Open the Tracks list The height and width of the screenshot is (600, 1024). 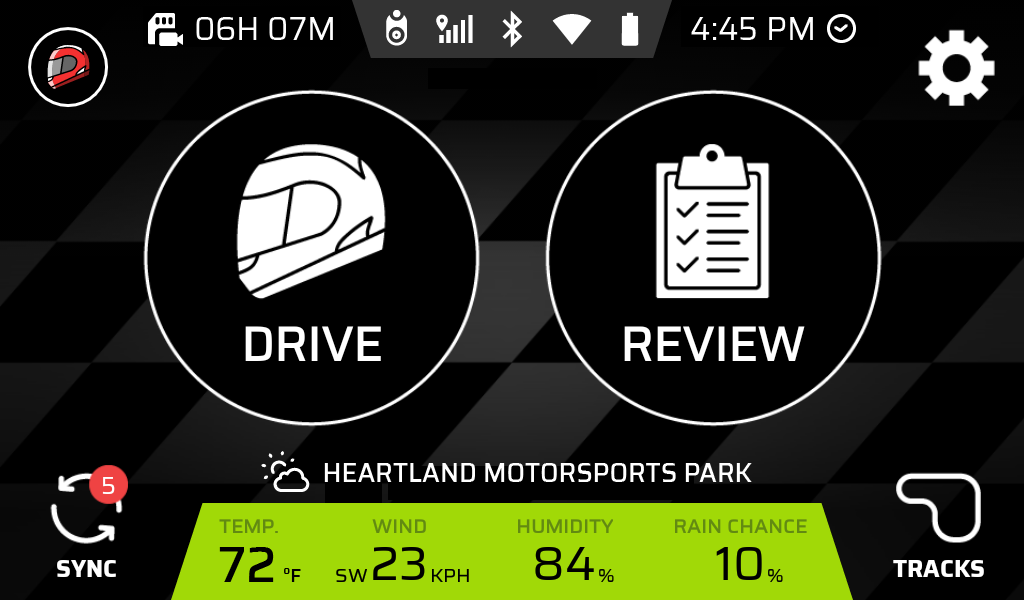pyautogui.click(x=938, y=527)
